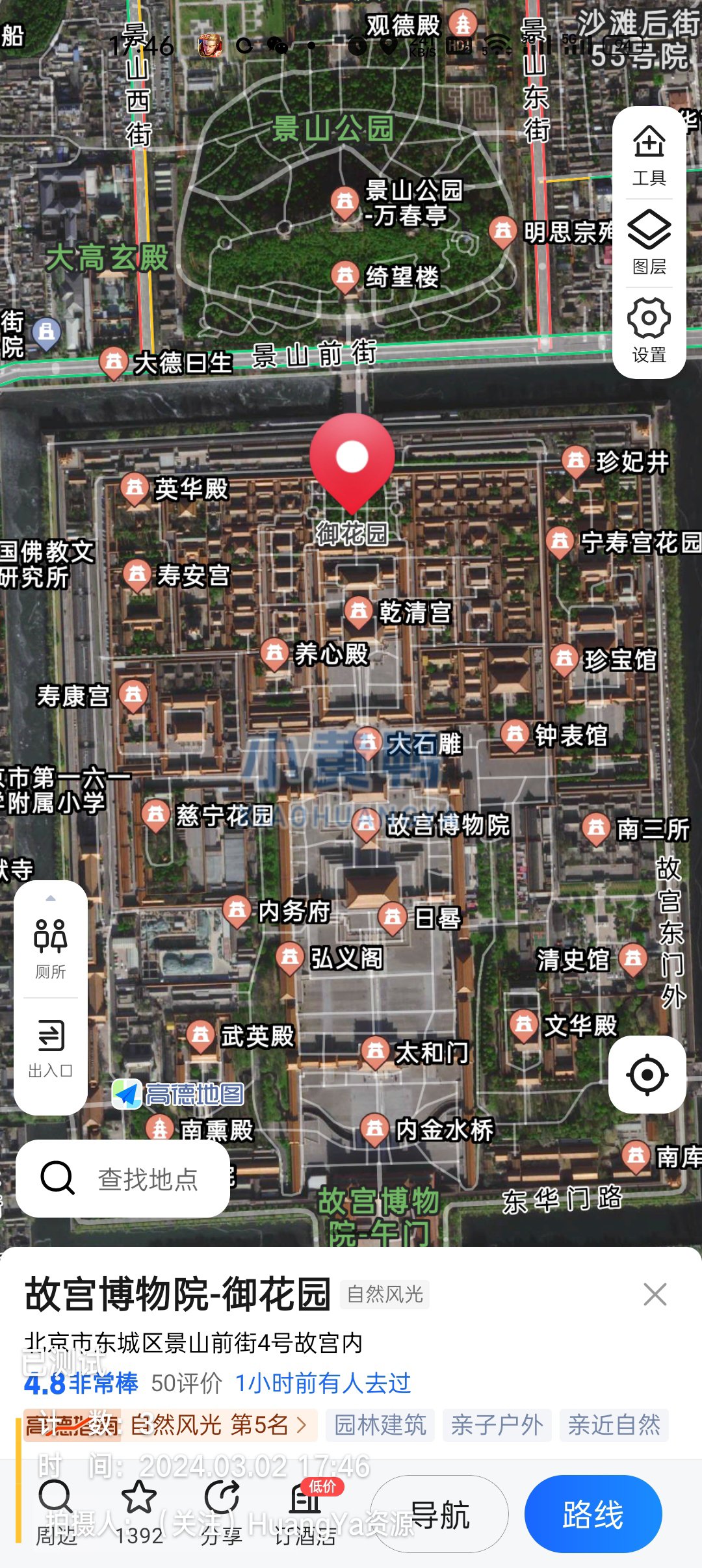Close the 御花园 place card
Screen dimensions: 702x1568
click(655, 1294)
